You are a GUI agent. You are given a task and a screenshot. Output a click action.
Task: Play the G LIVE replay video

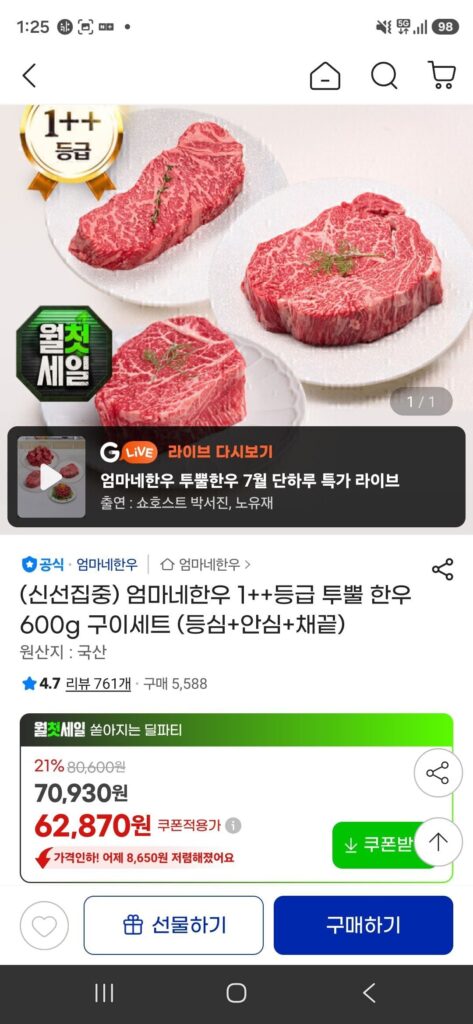pyautogui.click(x=51, y=477)
